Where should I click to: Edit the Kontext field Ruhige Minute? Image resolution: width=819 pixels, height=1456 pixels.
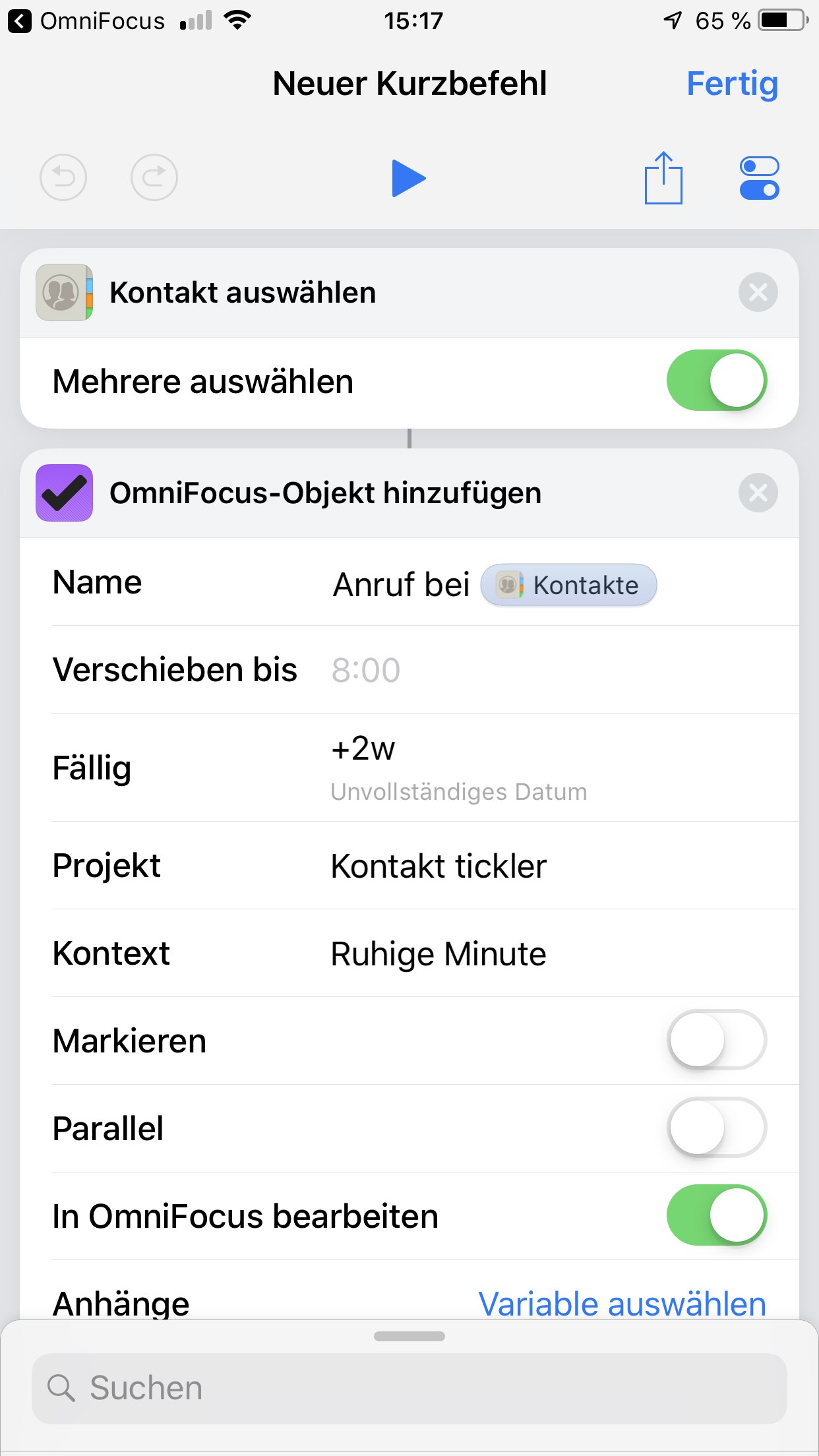[439, 954]
